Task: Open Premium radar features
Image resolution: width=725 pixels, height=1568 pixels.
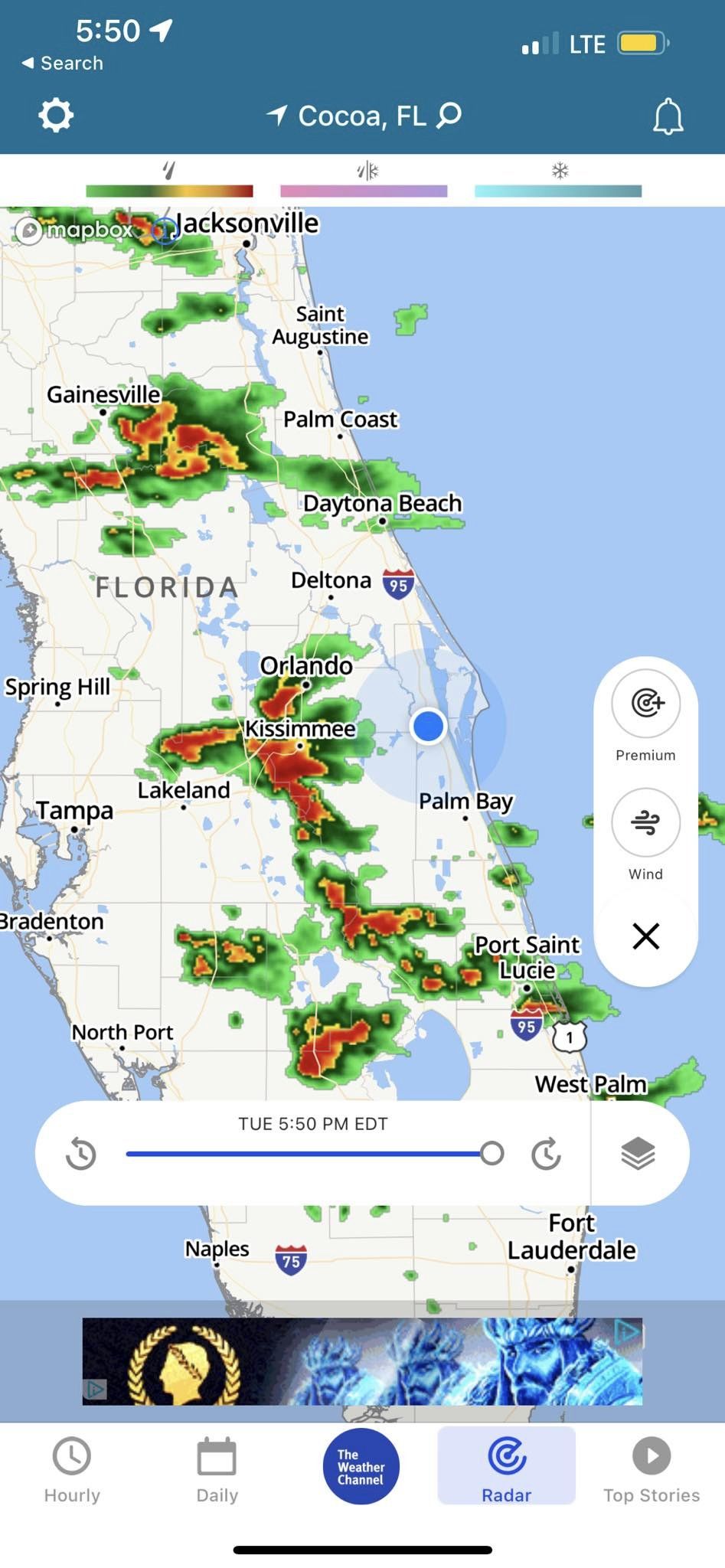Action: tap(645, 704)
